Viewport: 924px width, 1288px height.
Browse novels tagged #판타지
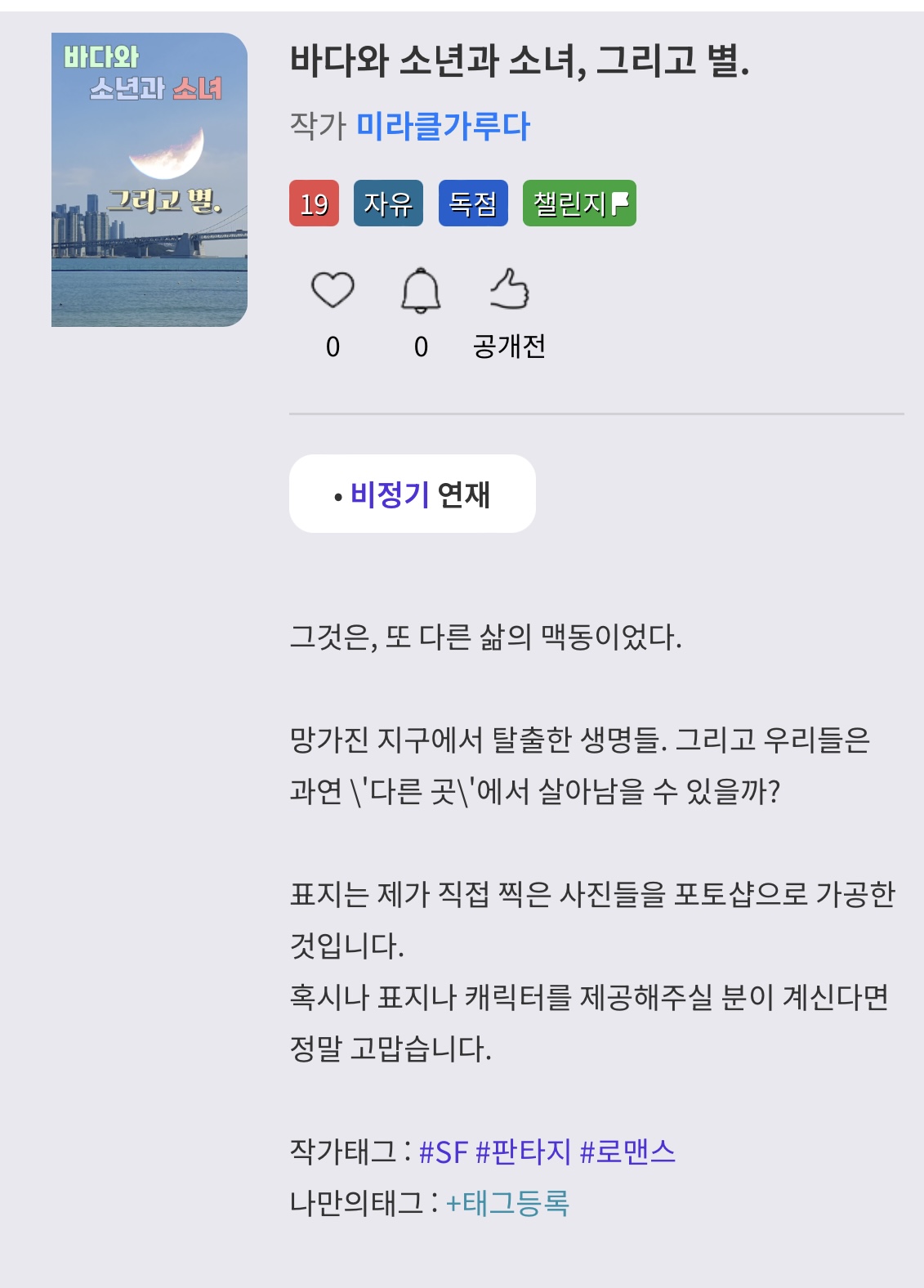523,1152
